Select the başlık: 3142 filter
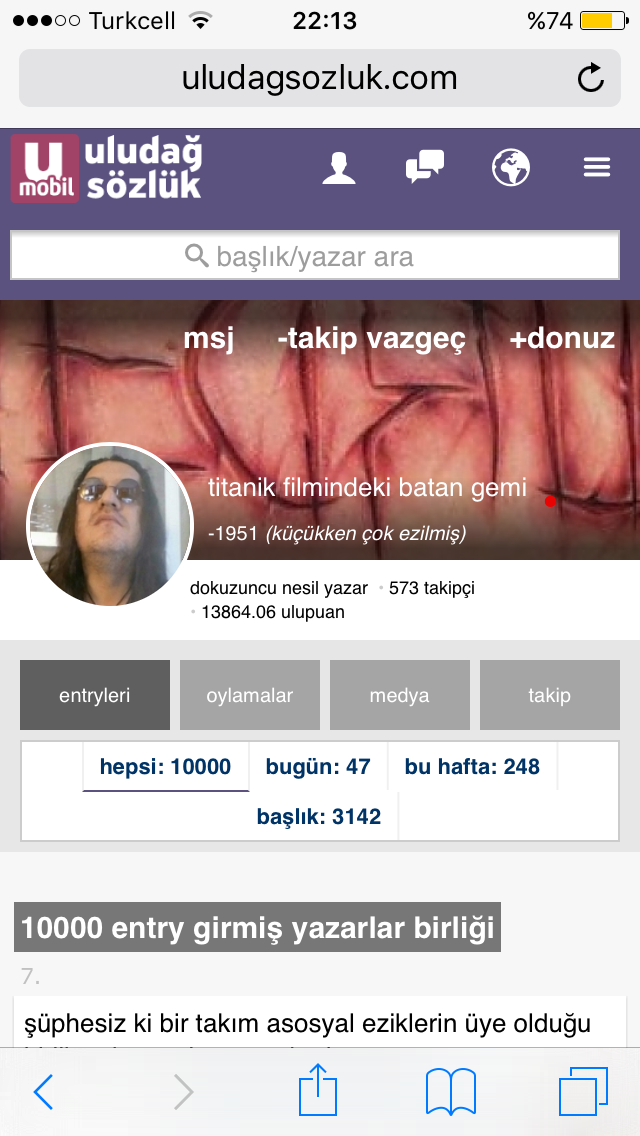The width and height of the screenshot is (640, 1136). (x=319, y=817)
